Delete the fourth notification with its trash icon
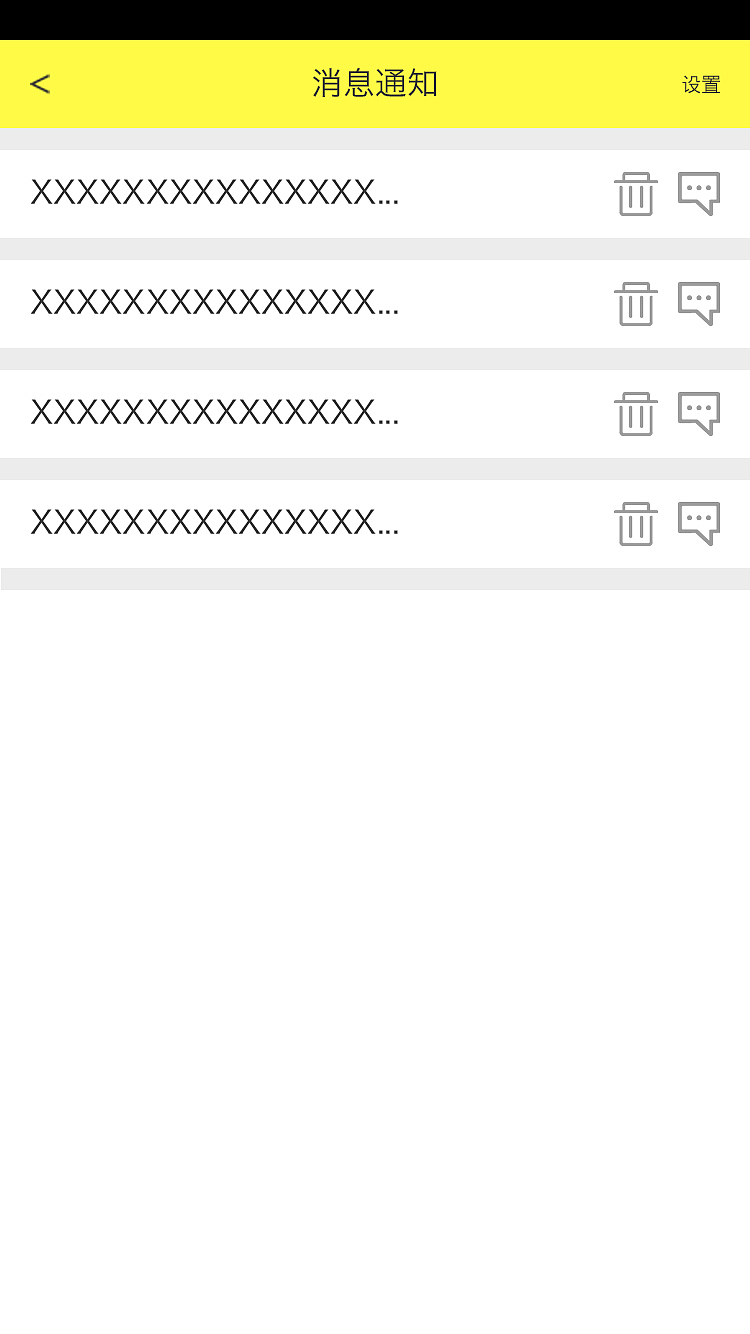 636,524
